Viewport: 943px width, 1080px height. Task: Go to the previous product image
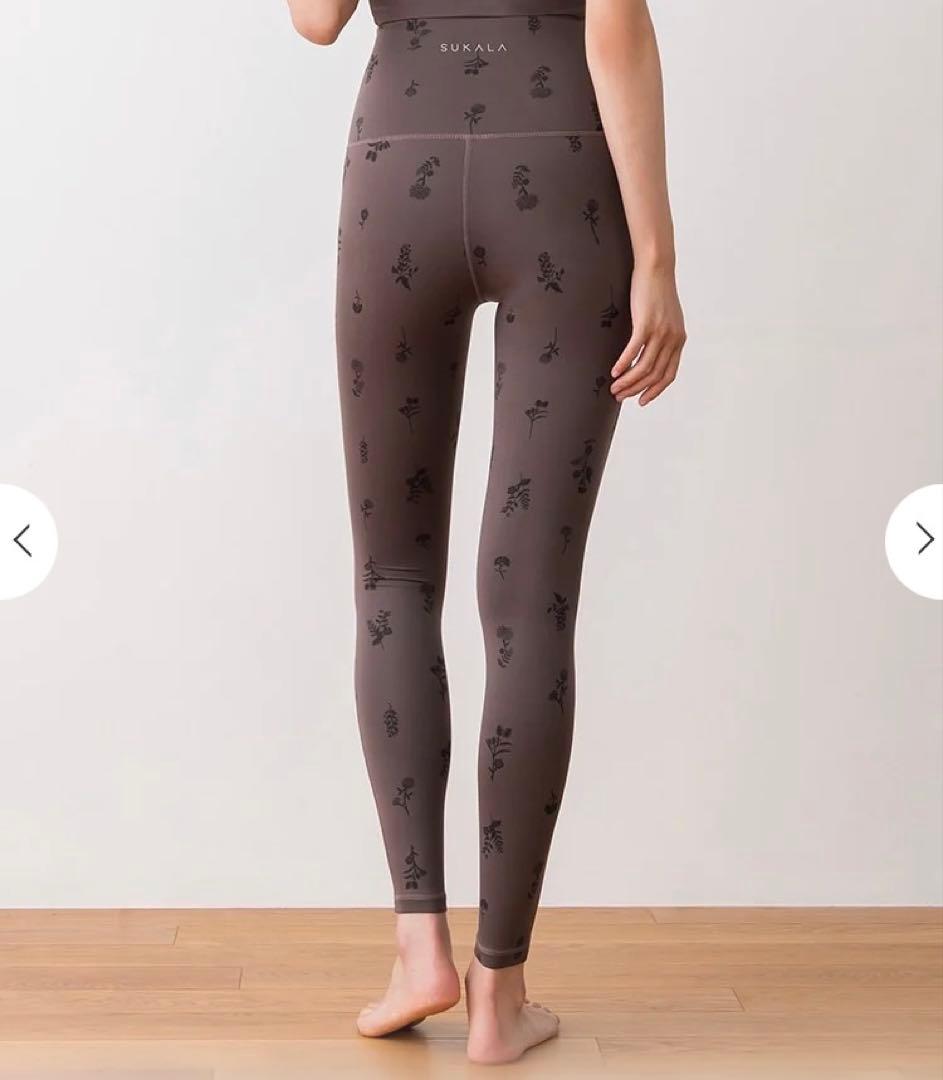[x=23, y=541]
